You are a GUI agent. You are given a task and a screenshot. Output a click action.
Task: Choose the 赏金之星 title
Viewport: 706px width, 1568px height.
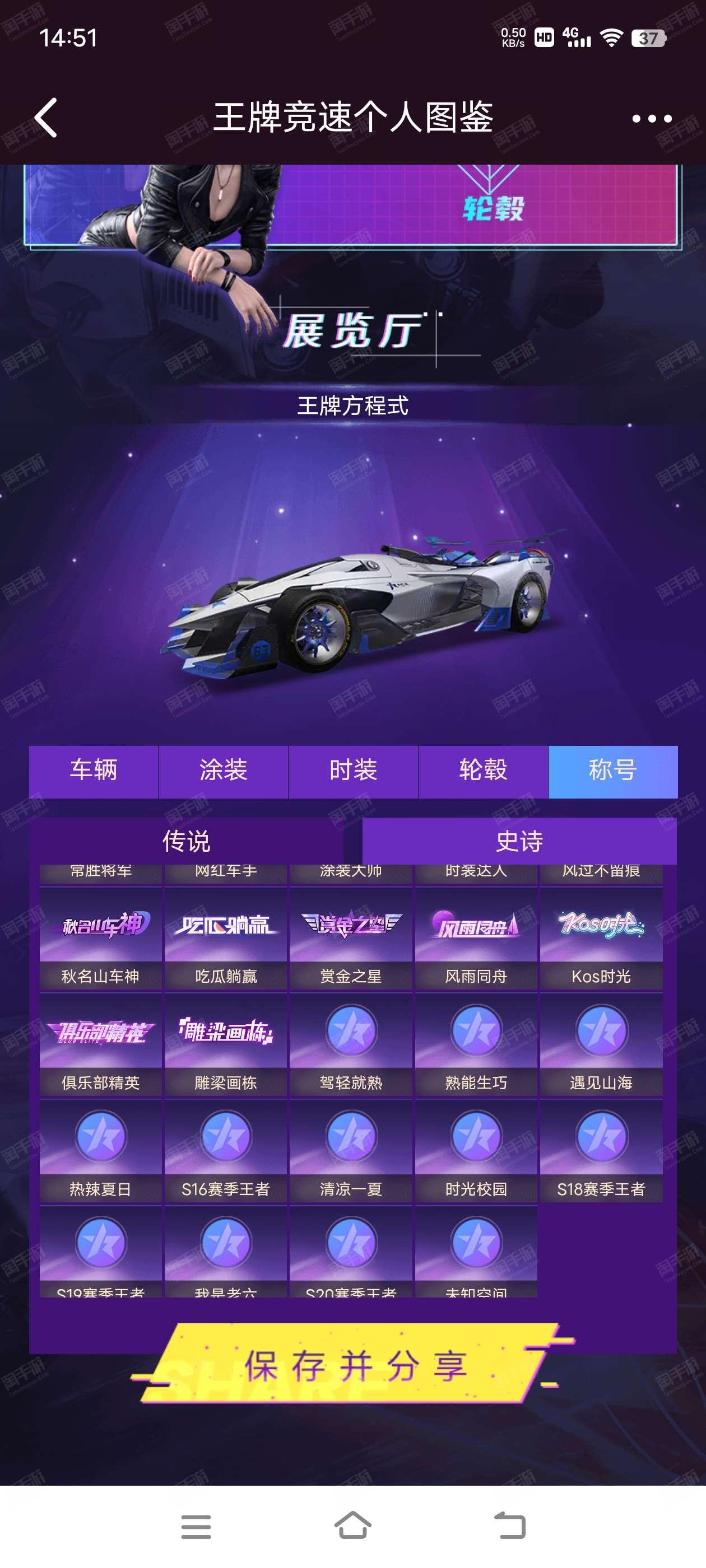tap(351, 938)
